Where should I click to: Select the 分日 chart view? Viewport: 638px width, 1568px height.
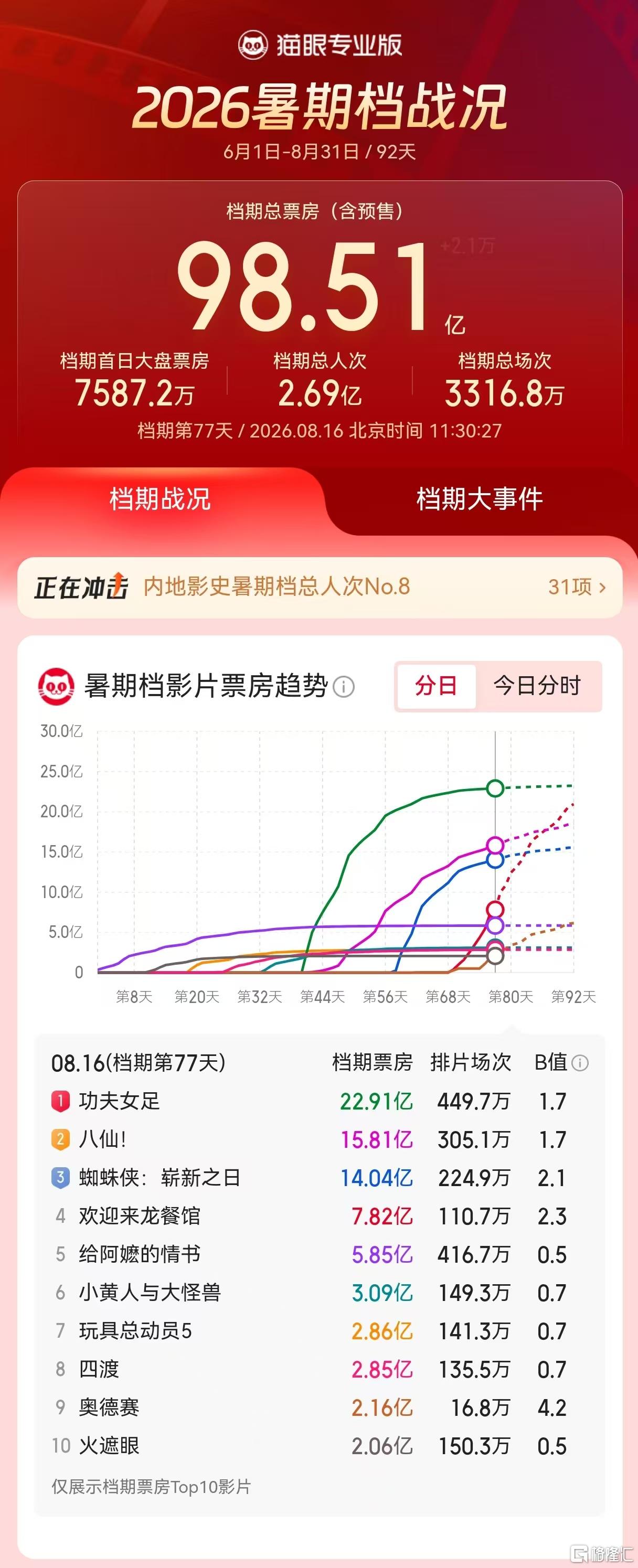(x=436, y=686)
